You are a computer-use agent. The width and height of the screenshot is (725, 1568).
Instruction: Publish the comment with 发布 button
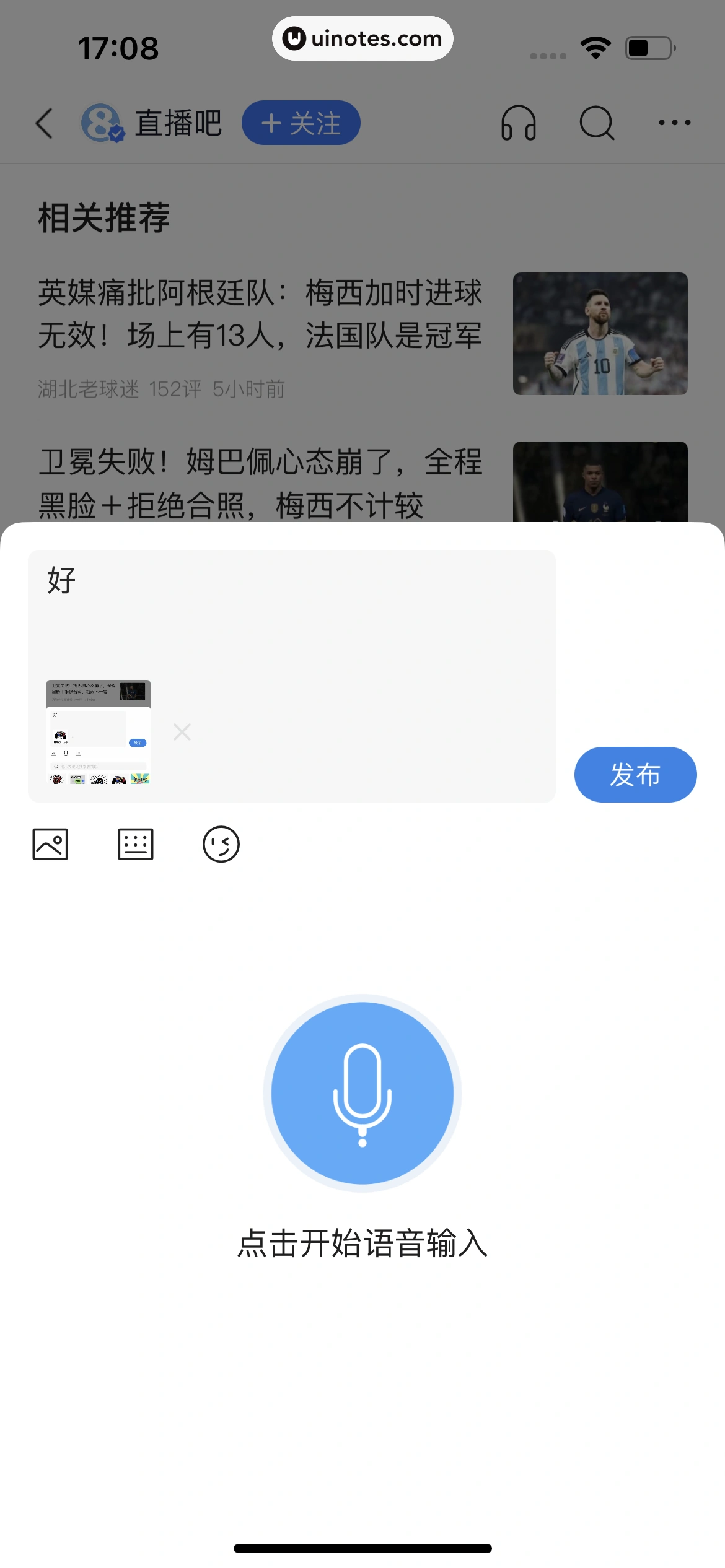click(635, 774)
